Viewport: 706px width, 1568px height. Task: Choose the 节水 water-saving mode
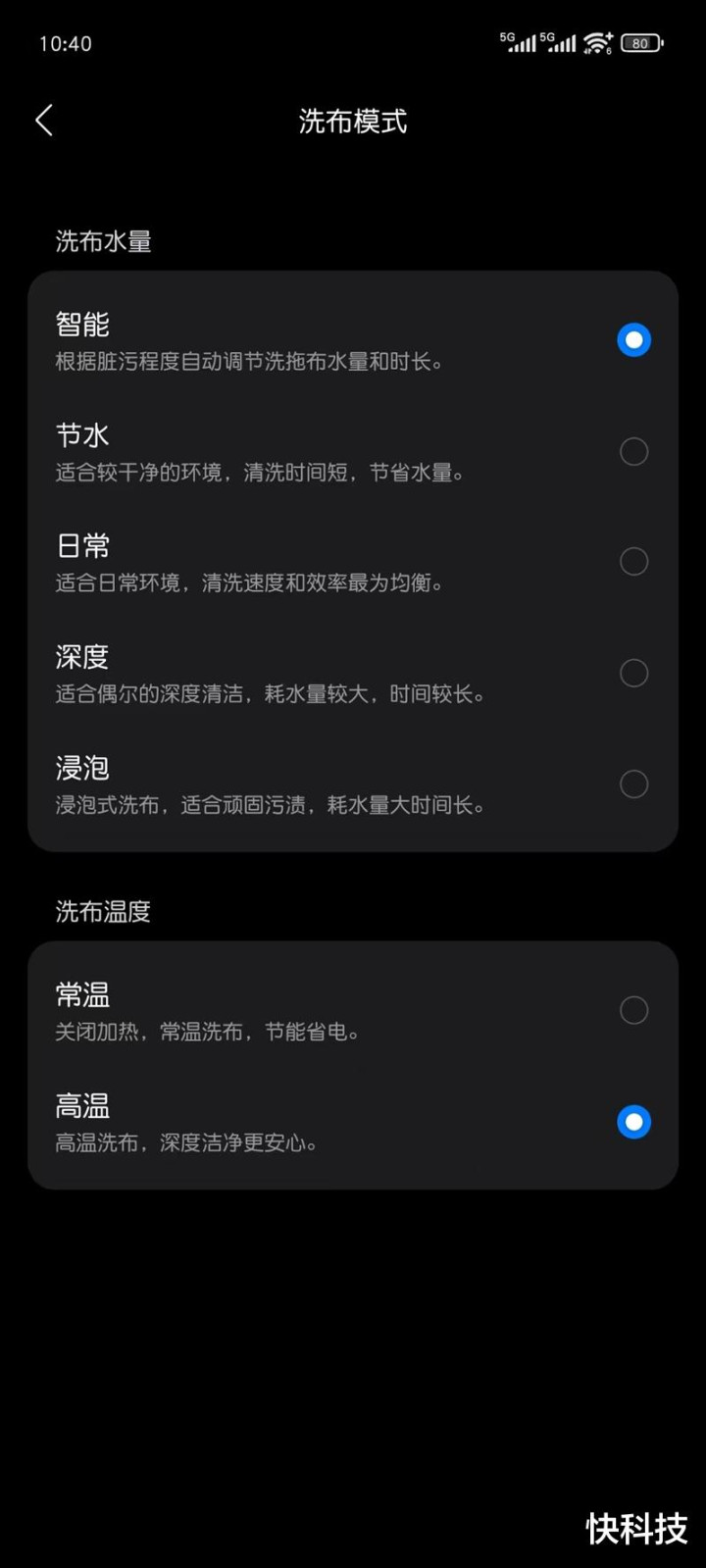click(633, 451)
